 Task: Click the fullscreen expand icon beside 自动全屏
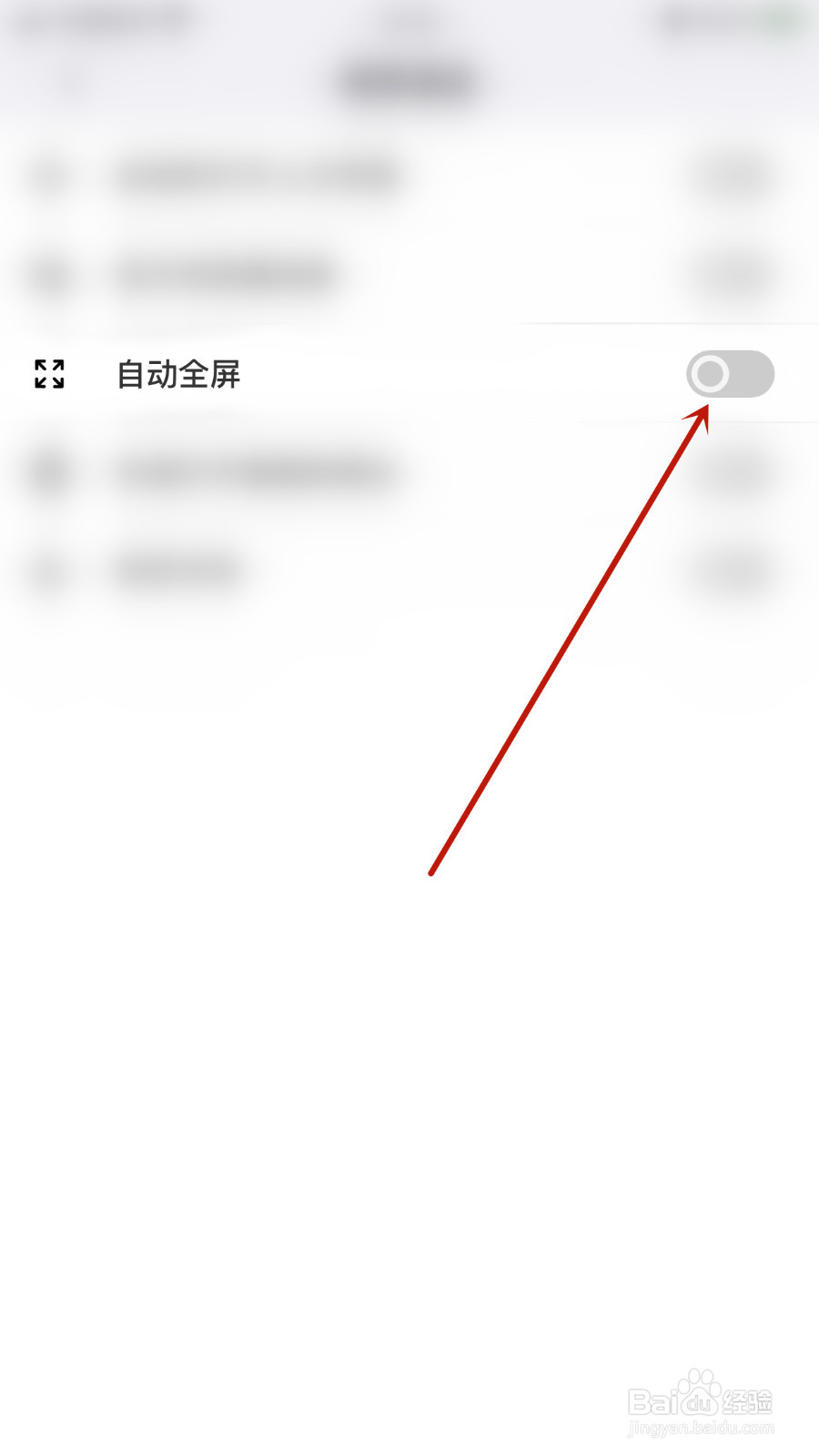pyautogui.click(x=47, y=374)
